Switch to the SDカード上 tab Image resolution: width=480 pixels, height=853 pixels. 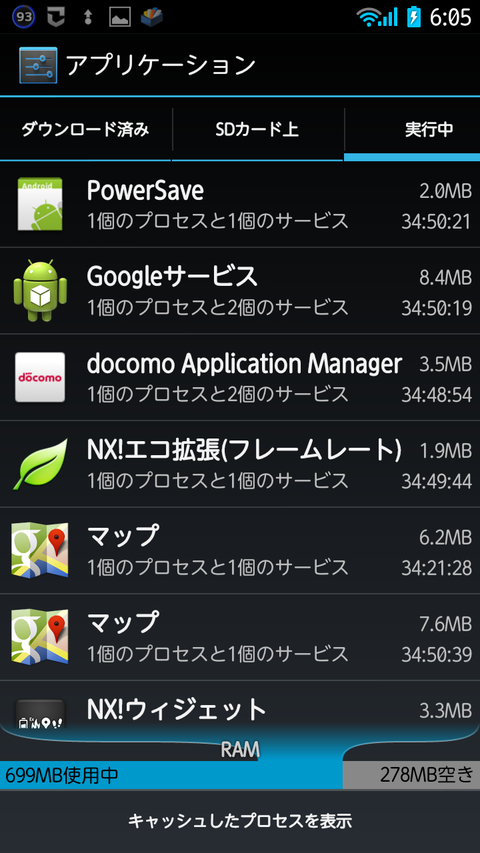(x=257, y=129)
